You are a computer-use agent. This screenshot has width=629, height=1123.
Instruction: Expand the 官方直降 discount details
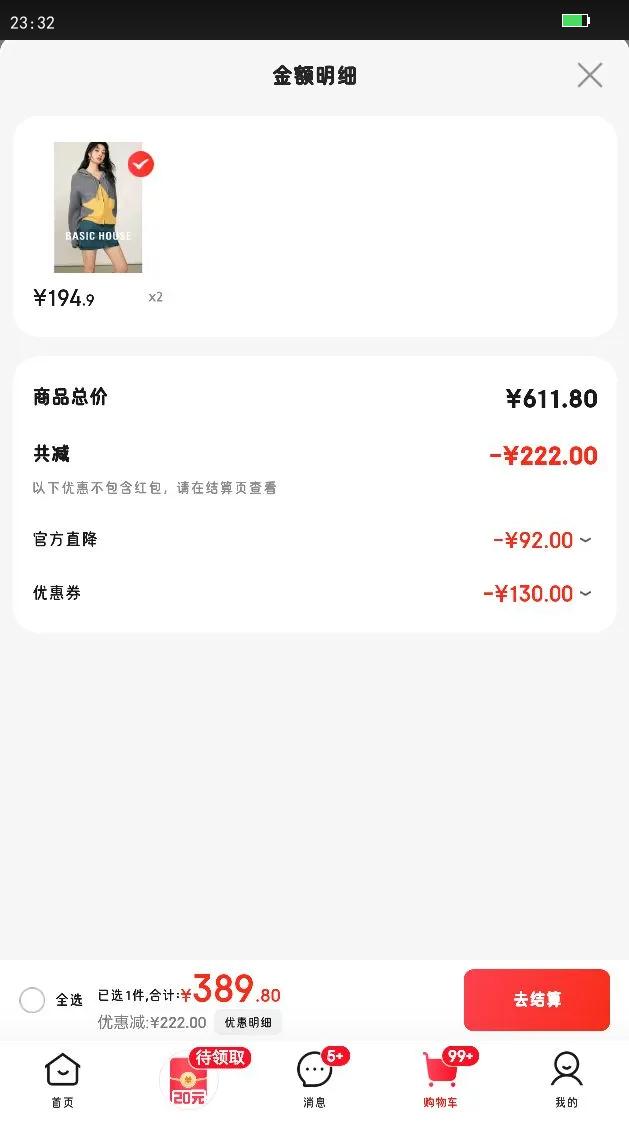click(x=585, y=540)
